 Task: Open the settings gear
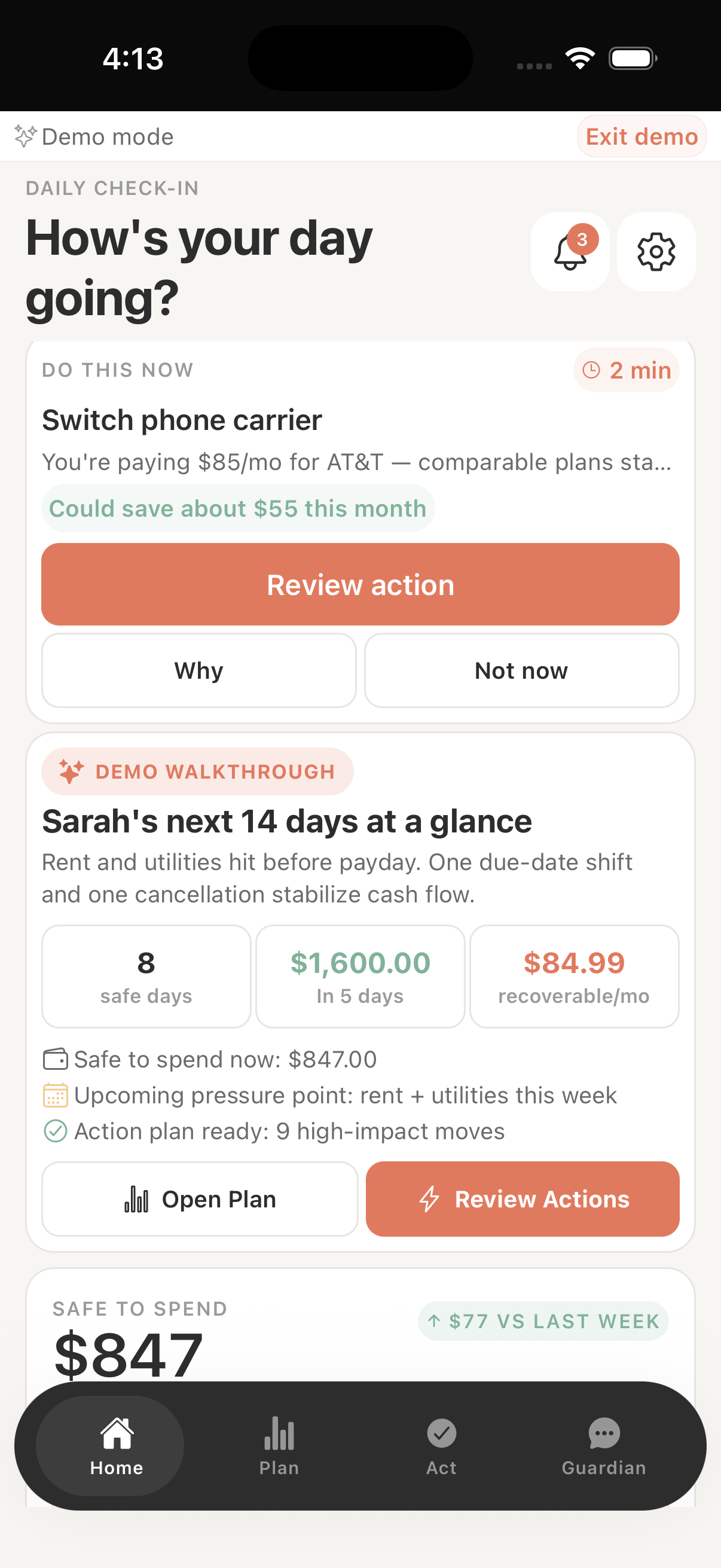pyautogui.click(x=656, y=252)
